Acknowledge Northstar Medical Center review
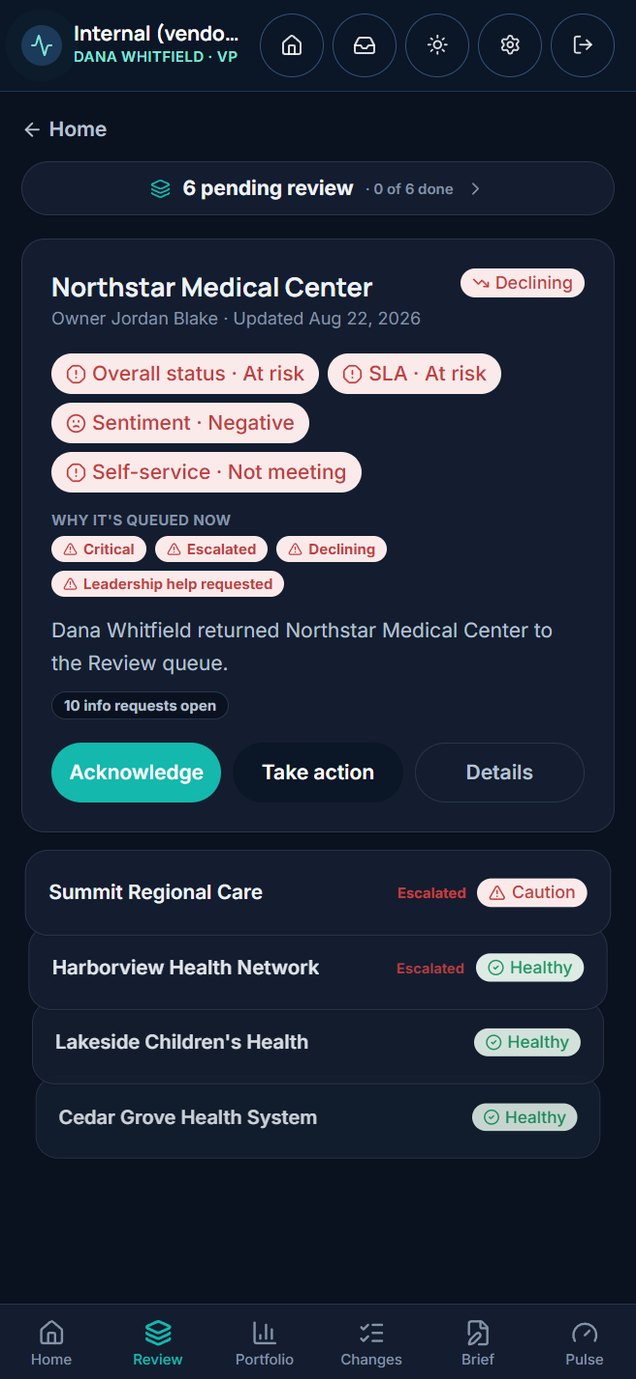The height and width of the screenshot is (1379, 636). [136, 772]
